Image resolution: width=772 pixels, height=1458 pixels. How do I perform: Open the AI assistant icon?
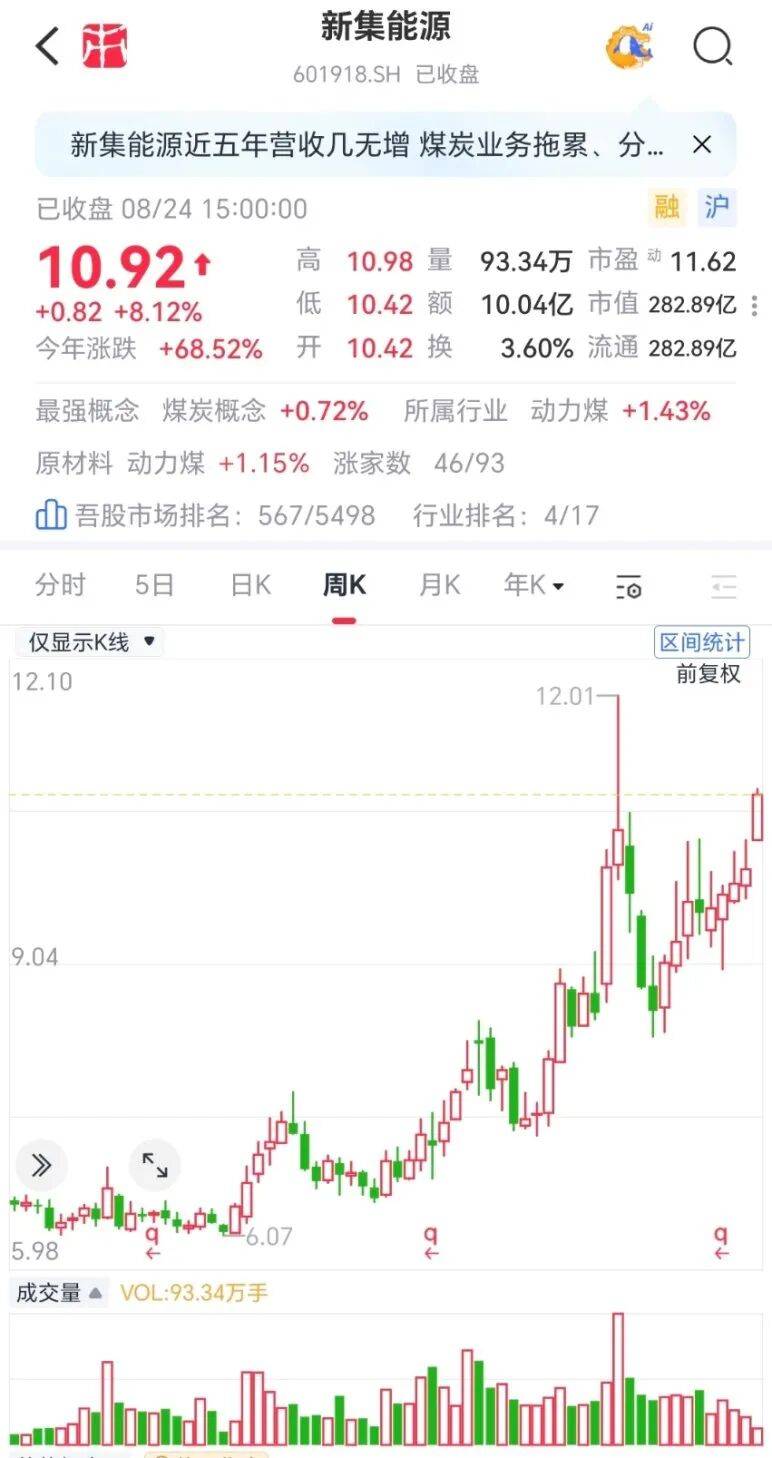[630, 45]
